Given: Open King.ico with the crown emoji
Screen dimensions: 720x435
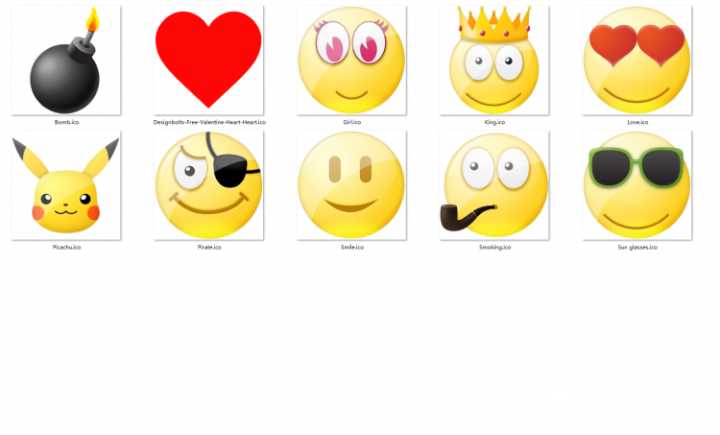Looking at the screenshot, I should point(494,62).
